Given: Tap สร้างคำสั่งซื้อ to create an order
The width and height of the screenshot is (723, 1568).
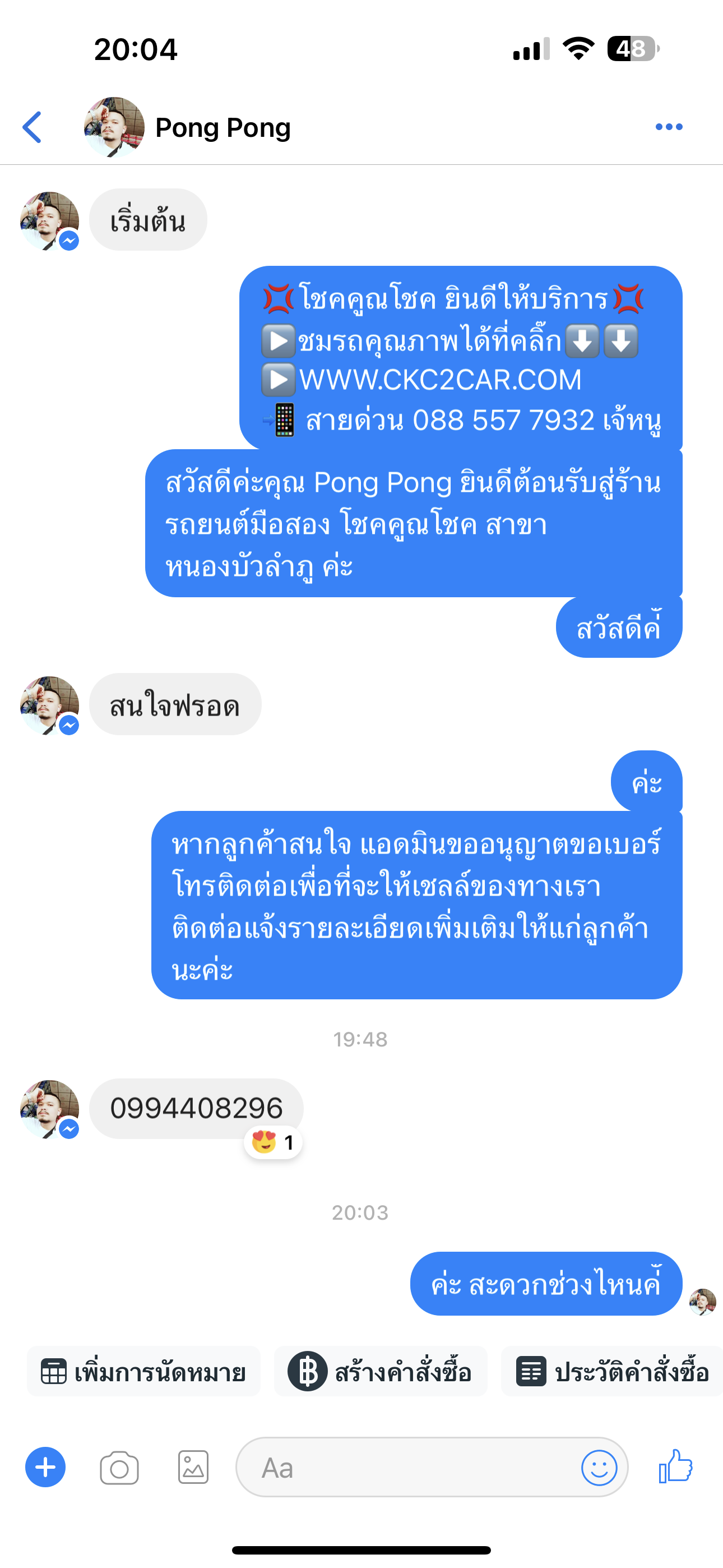Looking at the screenshot, I should (381, 1372).
